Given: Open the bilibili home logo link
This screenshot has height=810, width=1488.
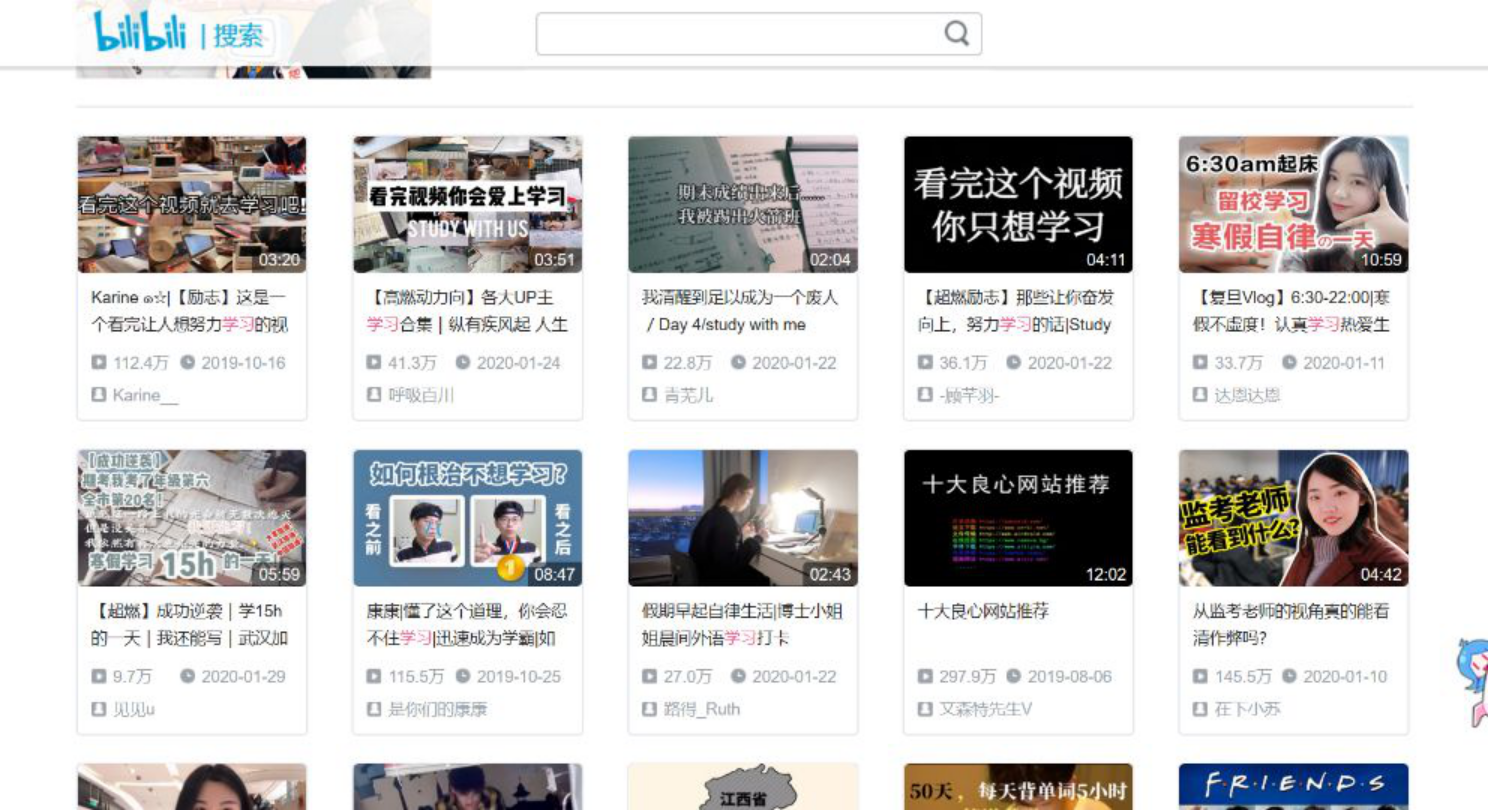Looking at the screenshot, I should [x=141, y=34].
